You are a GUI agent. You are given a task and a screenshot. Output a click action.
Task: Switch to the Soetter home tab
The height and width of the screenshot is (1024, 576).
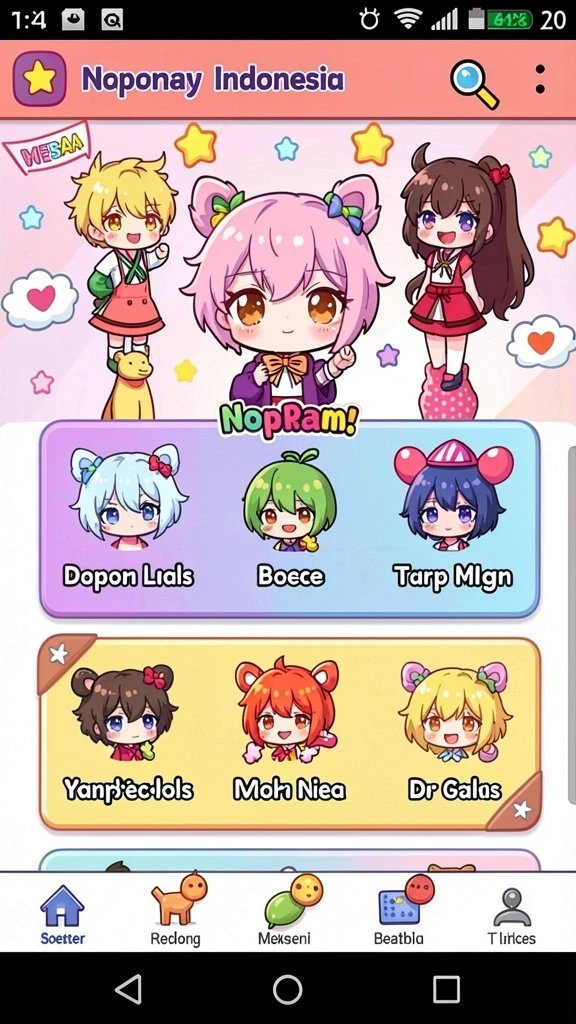63,915
